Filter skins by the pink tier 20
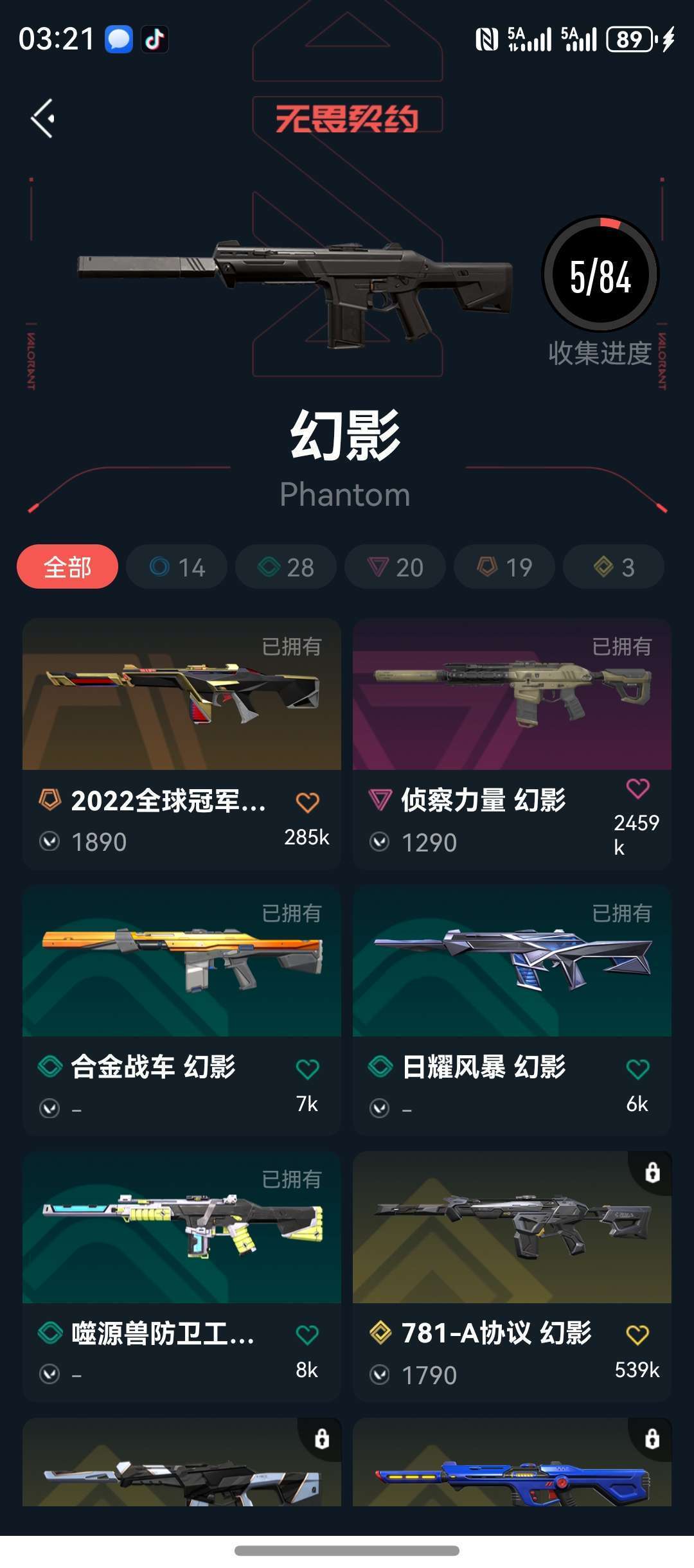This screenshot has width=694, height=1568. click(395, 567)
